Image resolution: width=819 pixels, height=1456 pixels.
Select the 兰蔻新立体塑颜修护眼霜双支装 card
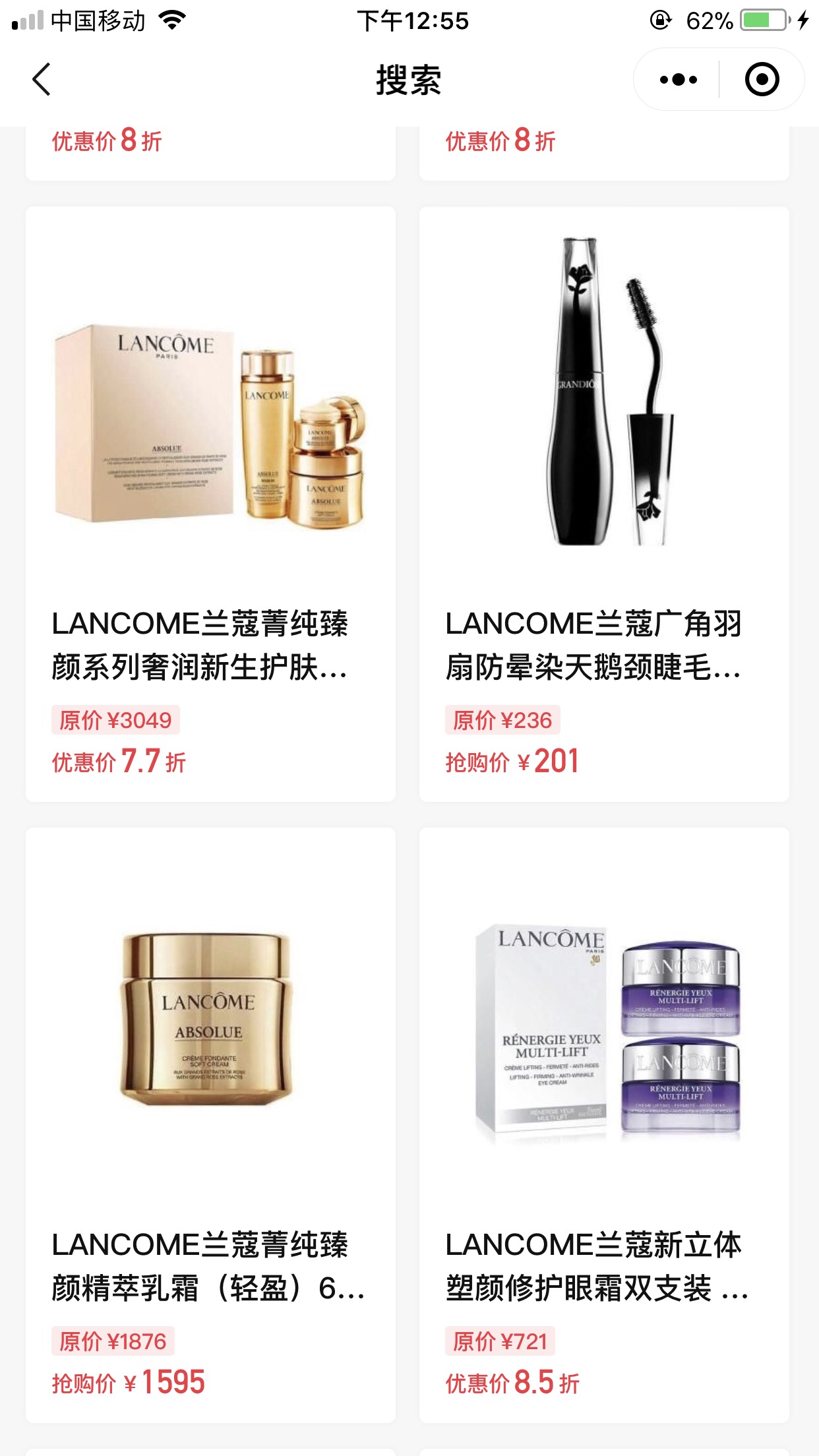click(x=603, y=1124)
